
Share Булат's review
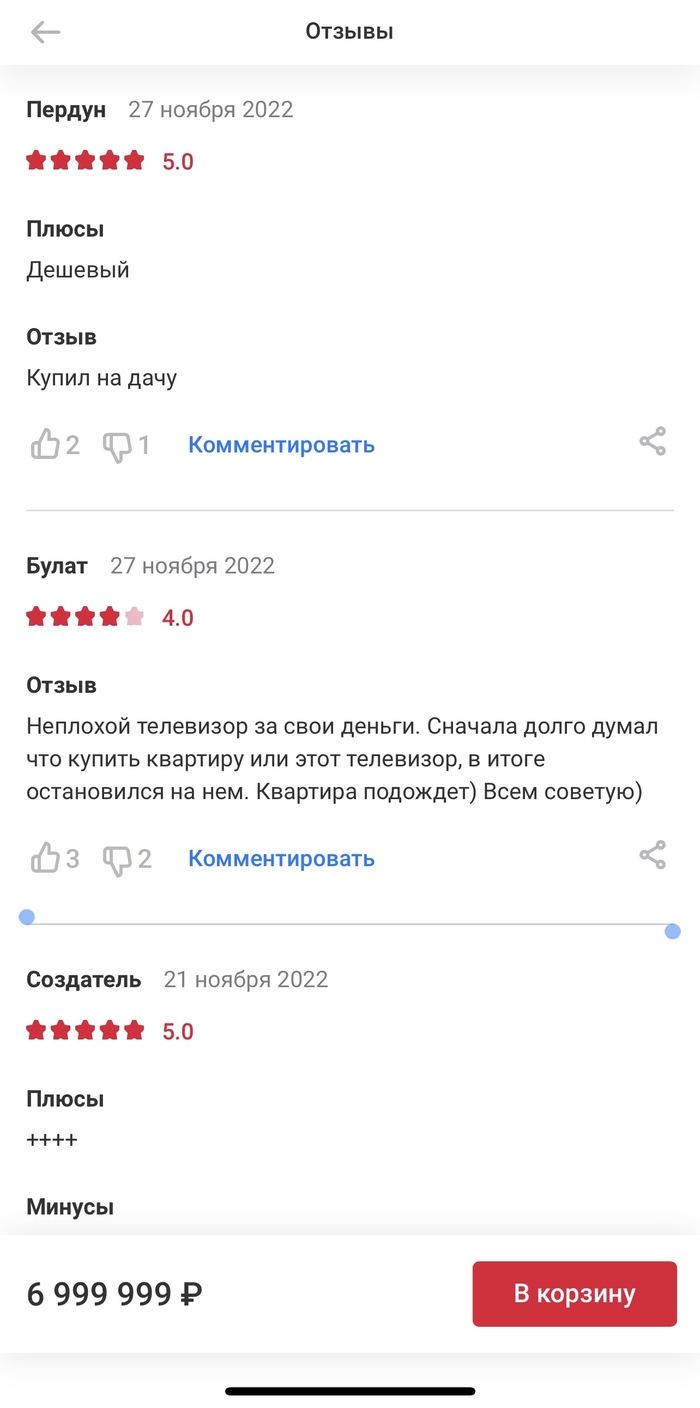(x=652, y=855)
